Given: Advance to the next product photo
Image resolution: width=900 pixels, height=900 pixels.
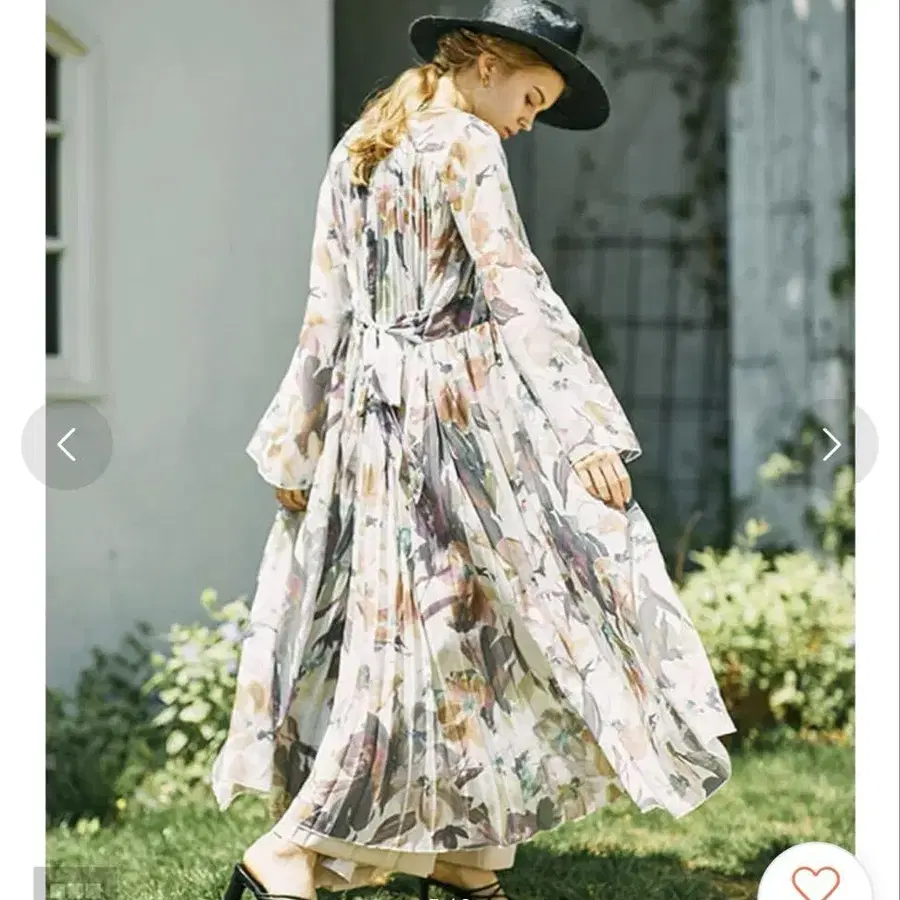Looking at the screenshot, I should pyautogui.click(x=833, y=444).
